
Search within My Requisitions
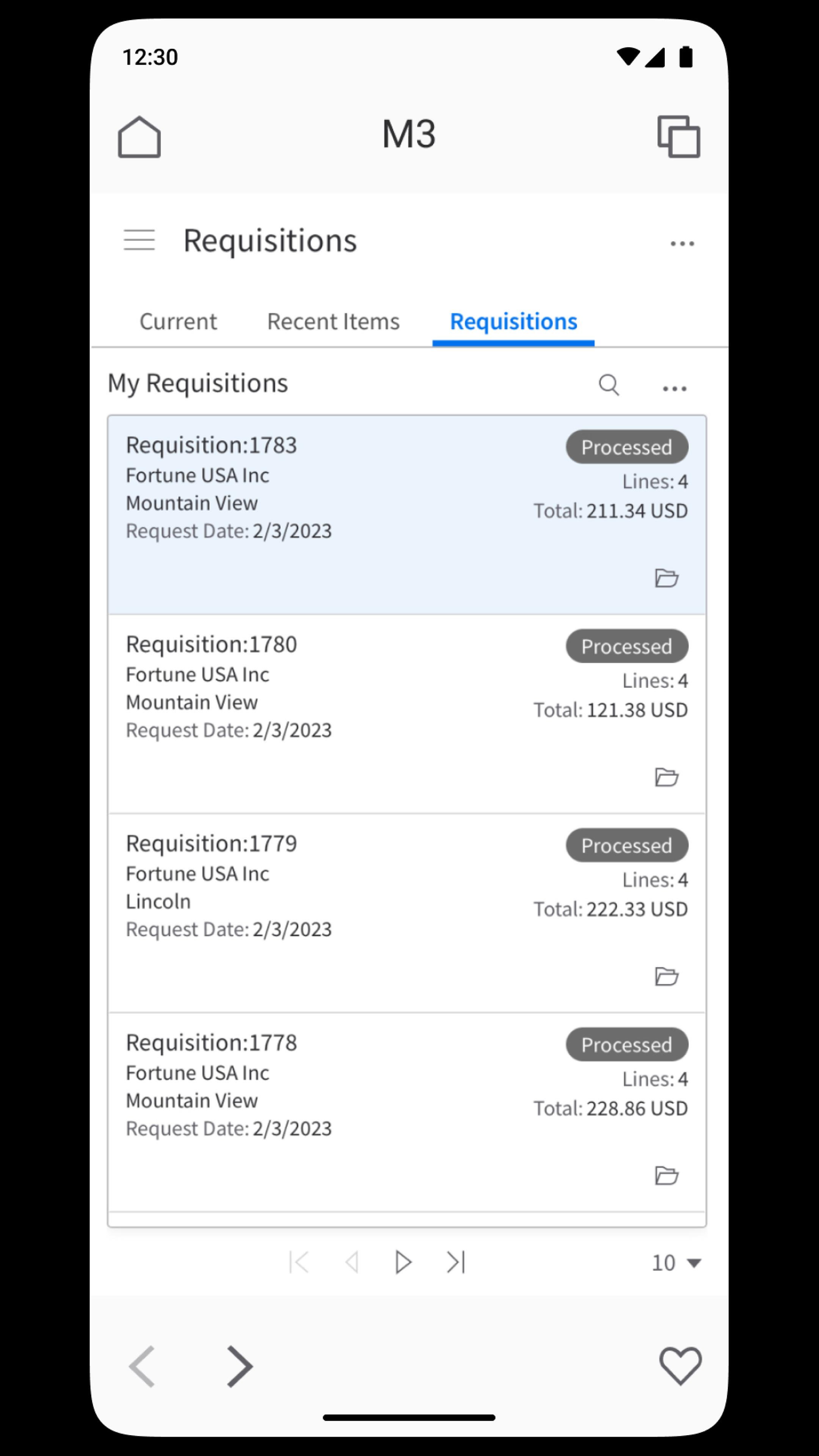pyautogui.click(x=609, y=385)
